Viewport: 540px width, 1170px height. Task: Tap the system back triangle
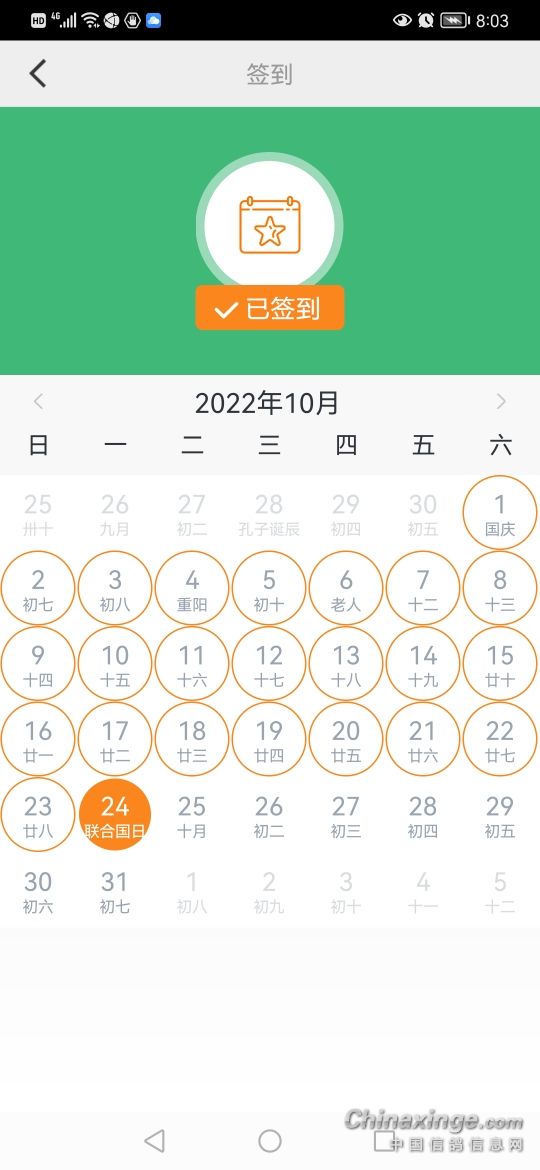click(x=154, y=1140)
